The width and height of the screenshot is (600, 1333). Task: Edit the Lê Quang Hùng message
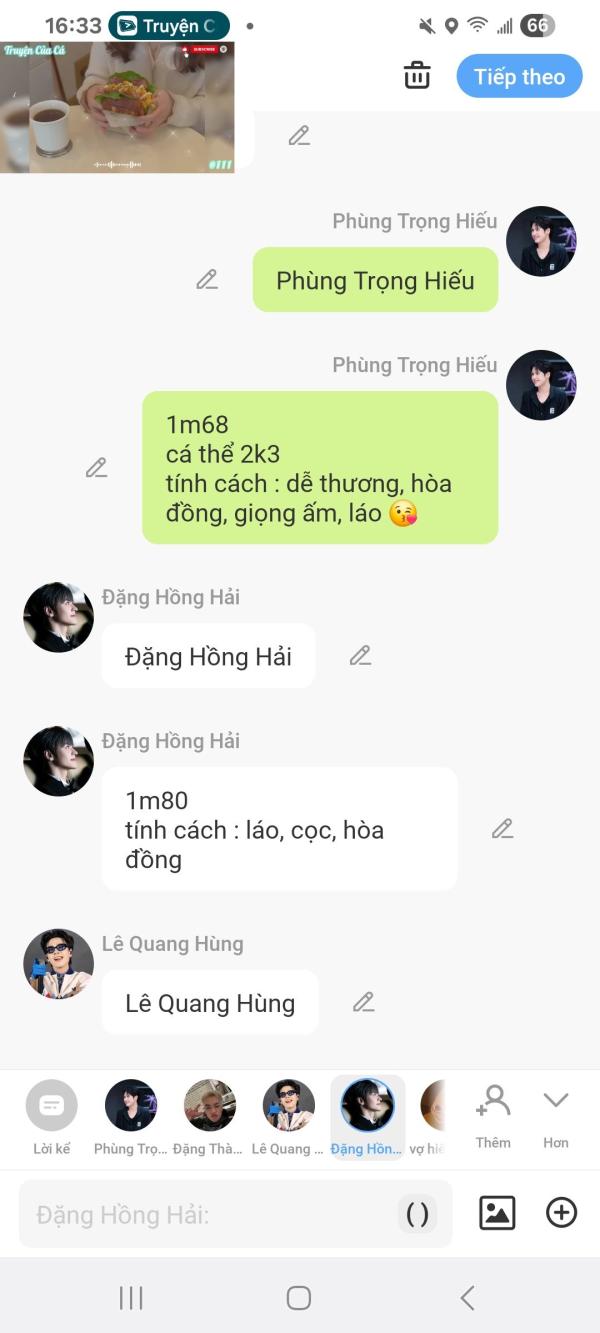click(364, 1002)
